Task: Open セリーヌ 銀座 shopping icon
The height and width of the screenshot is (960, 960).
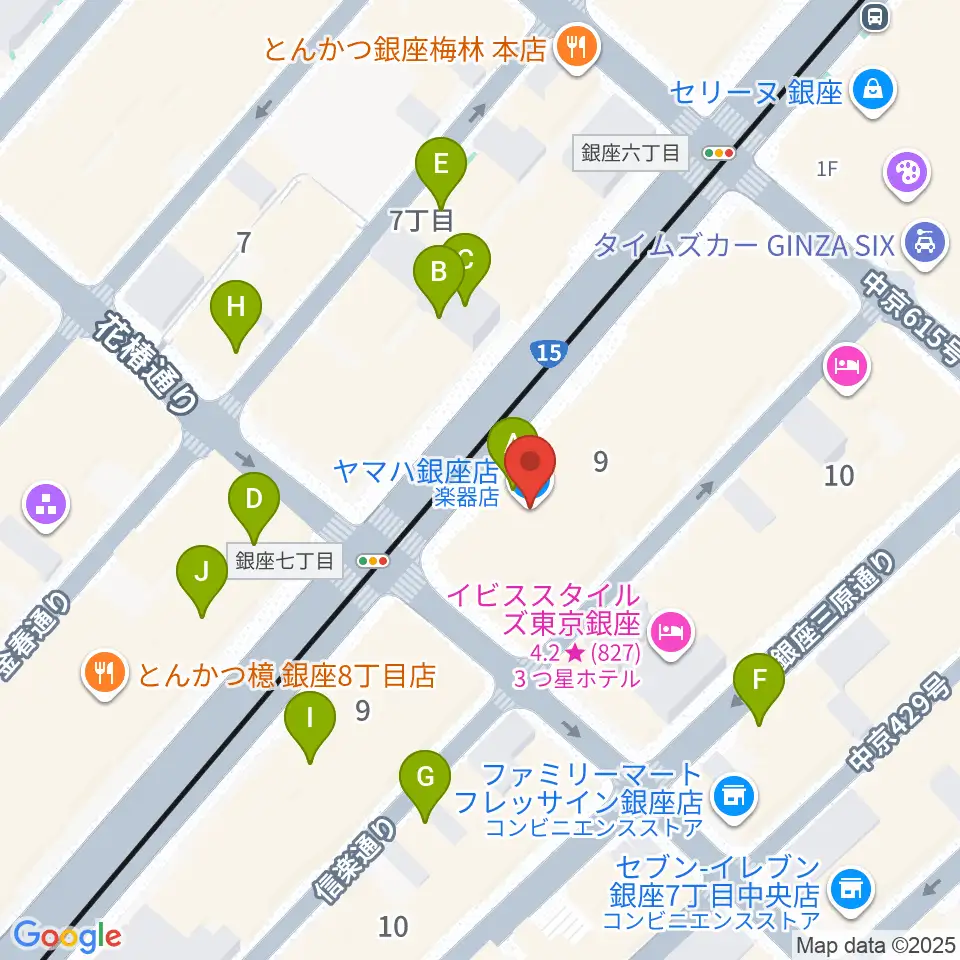Action: (x=873, y=91)
